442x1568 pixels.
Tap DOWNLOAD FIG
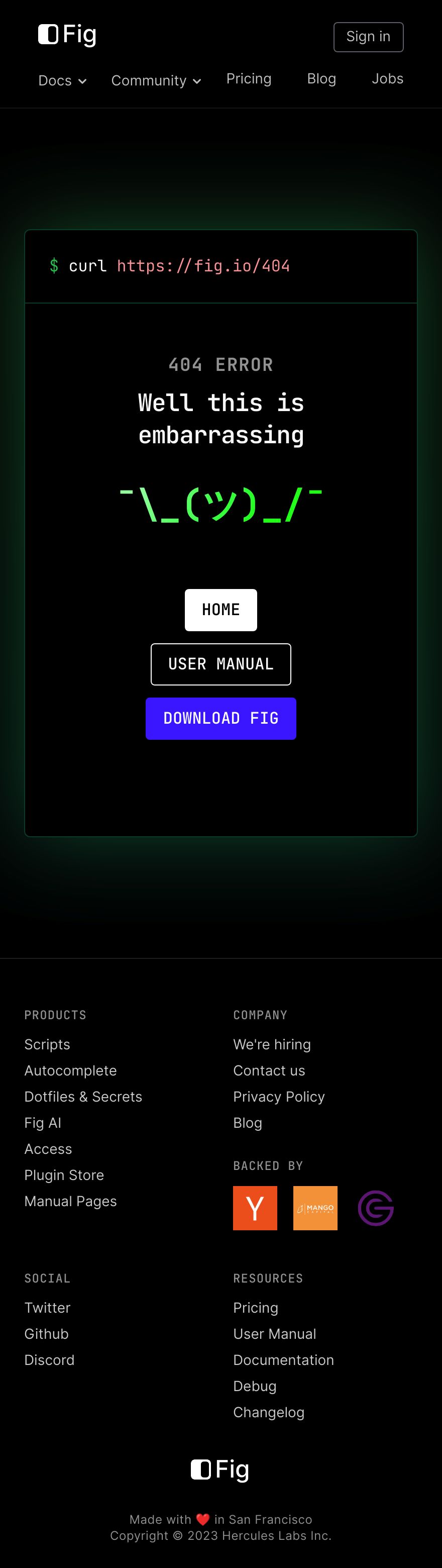pos(220,718)
